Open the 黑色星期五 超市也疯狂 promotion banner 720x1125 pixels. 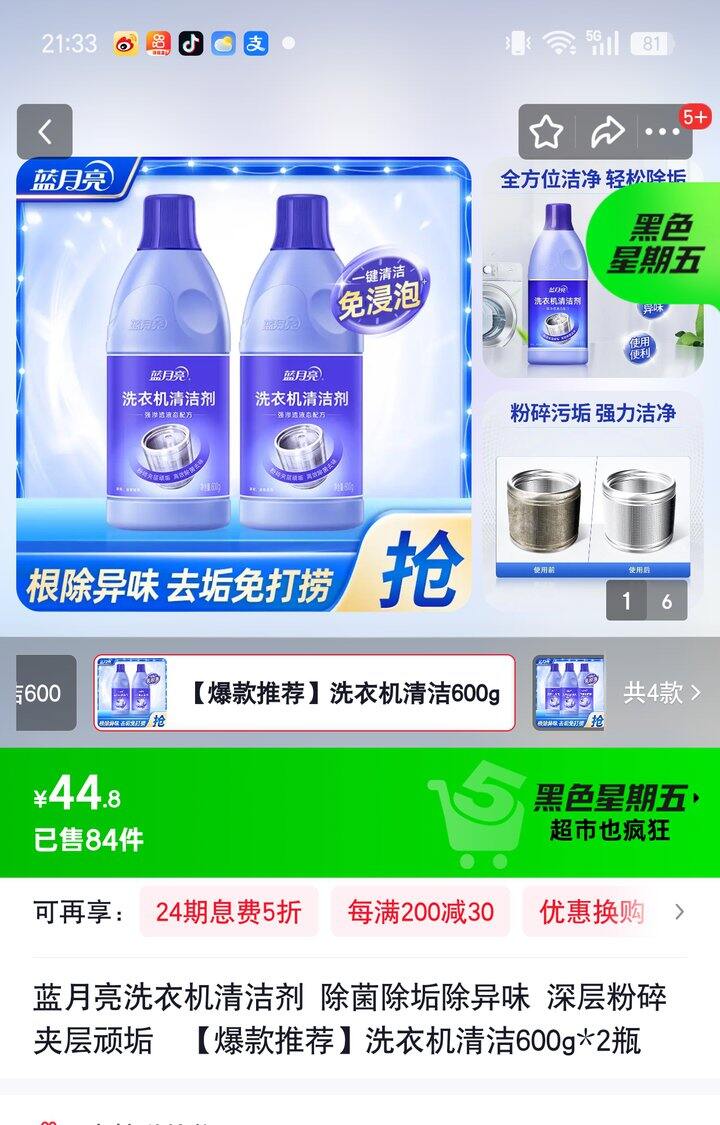click(610, 812)
